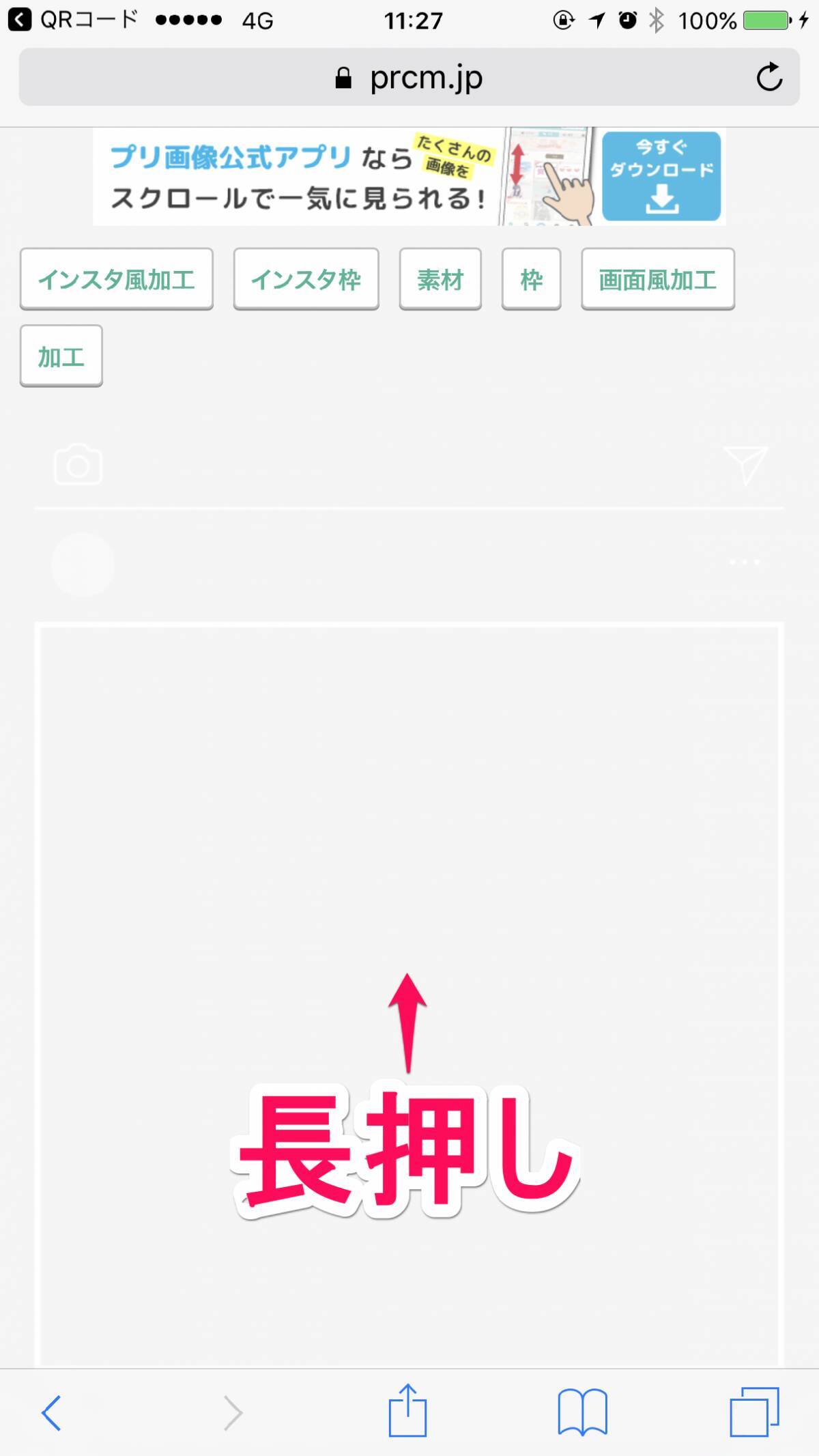Select the インスタ枠 tag chip
Image resolution: width=819 pixels, height=1456 pixels.
[x=306, y=279]
